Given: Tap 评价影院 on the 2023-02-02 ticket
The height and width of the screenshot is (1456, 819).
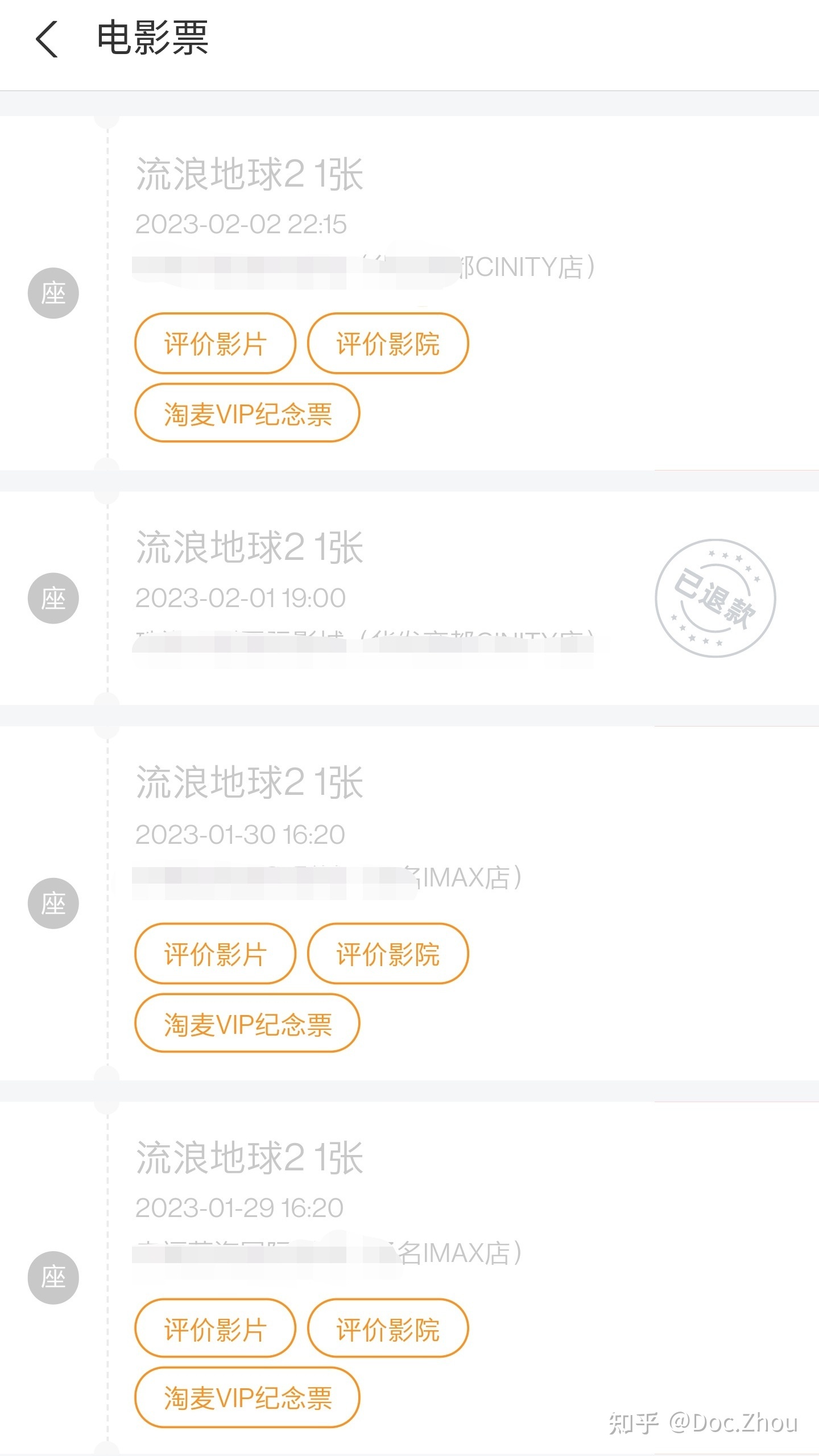Looking at the screenshot, I should [x=388, y=344].
